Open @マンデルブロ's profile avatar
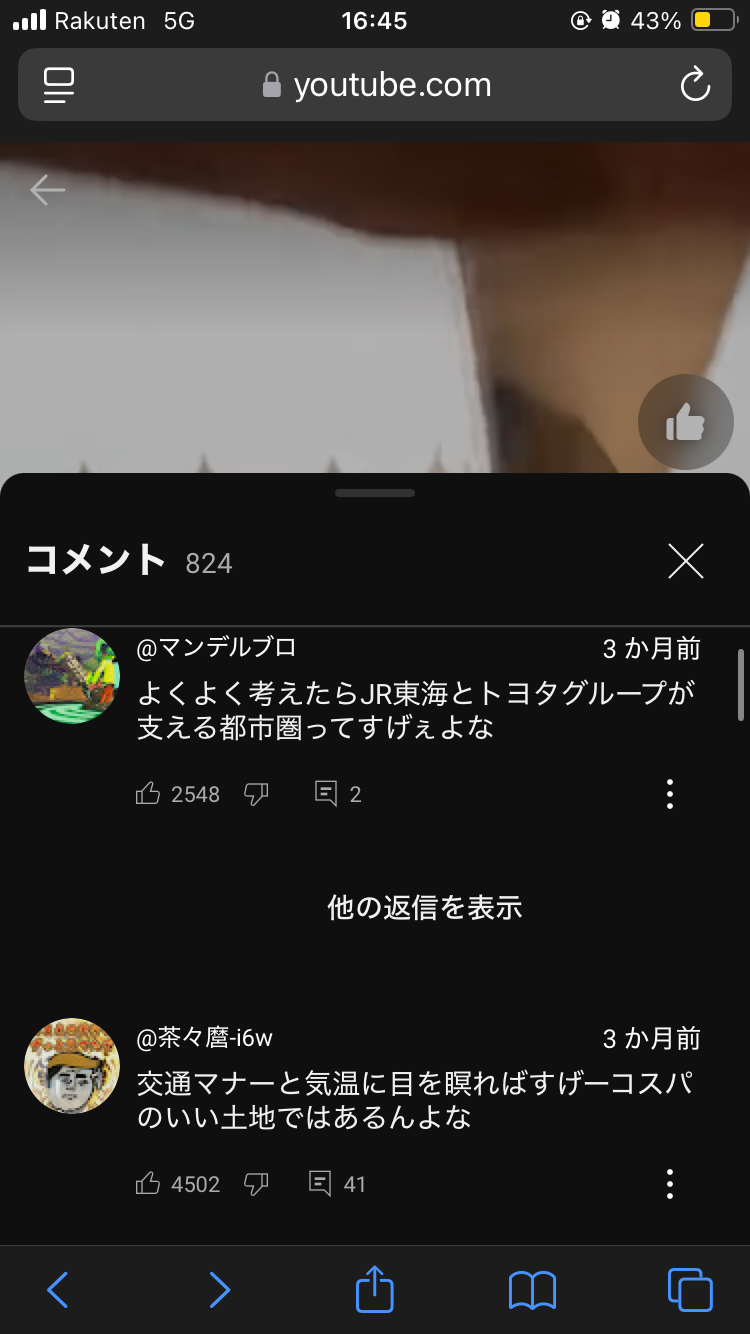Screen dimensions: 750x1334 72,676
